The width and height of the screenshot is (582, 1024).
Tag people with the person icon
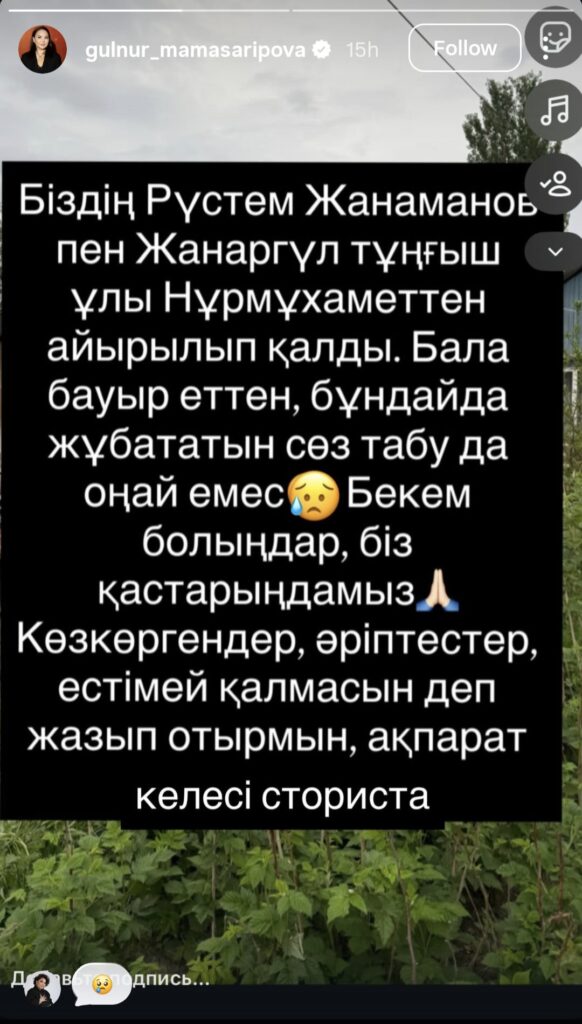(x=554, y=184)
